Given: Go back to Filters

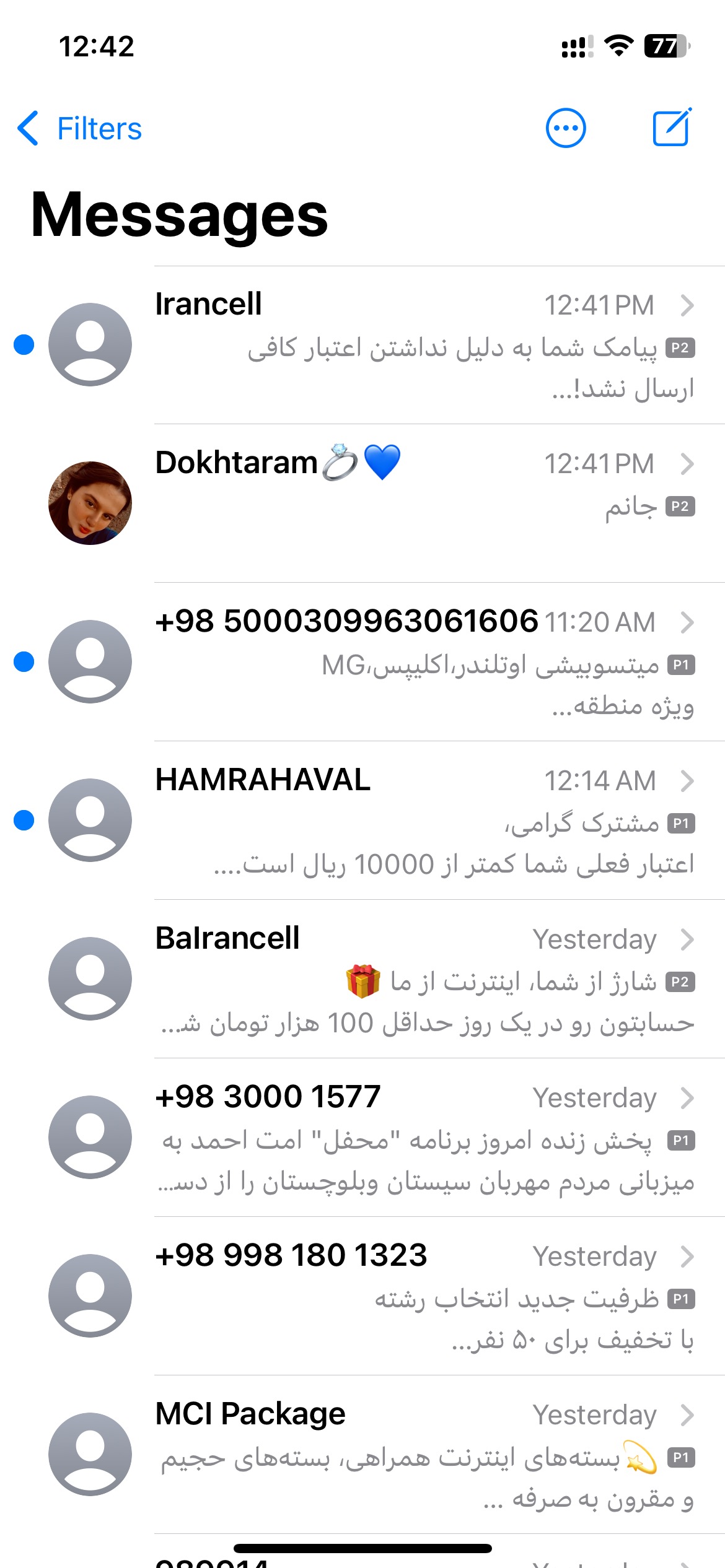Looking at the screenshot, I should click(x=79, y=129).
